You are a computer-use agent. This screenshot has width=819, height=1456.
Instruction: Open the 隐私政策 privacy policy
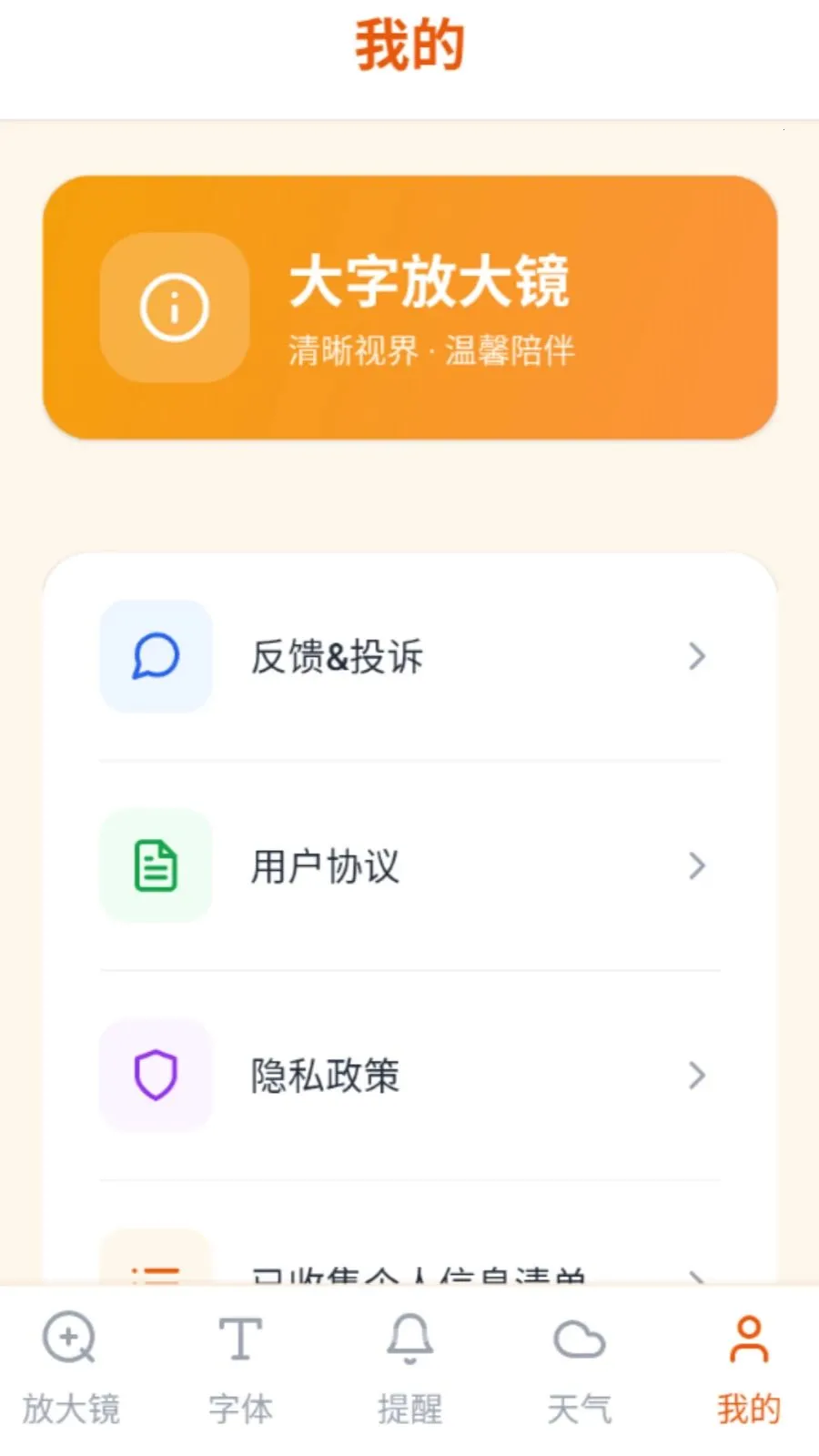point(409,1076)
